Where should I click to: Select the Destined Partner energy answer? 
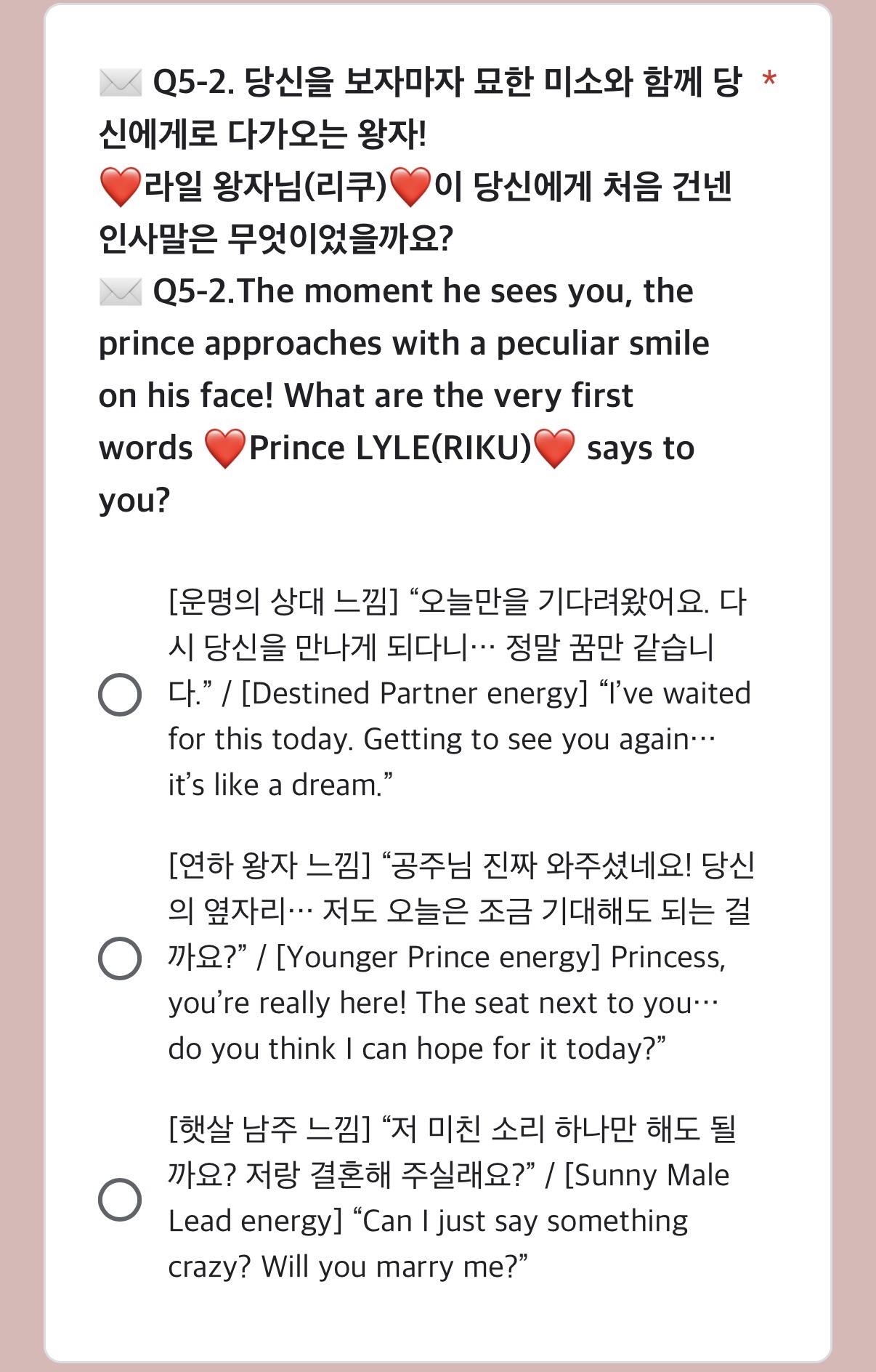tap(120, 695)
